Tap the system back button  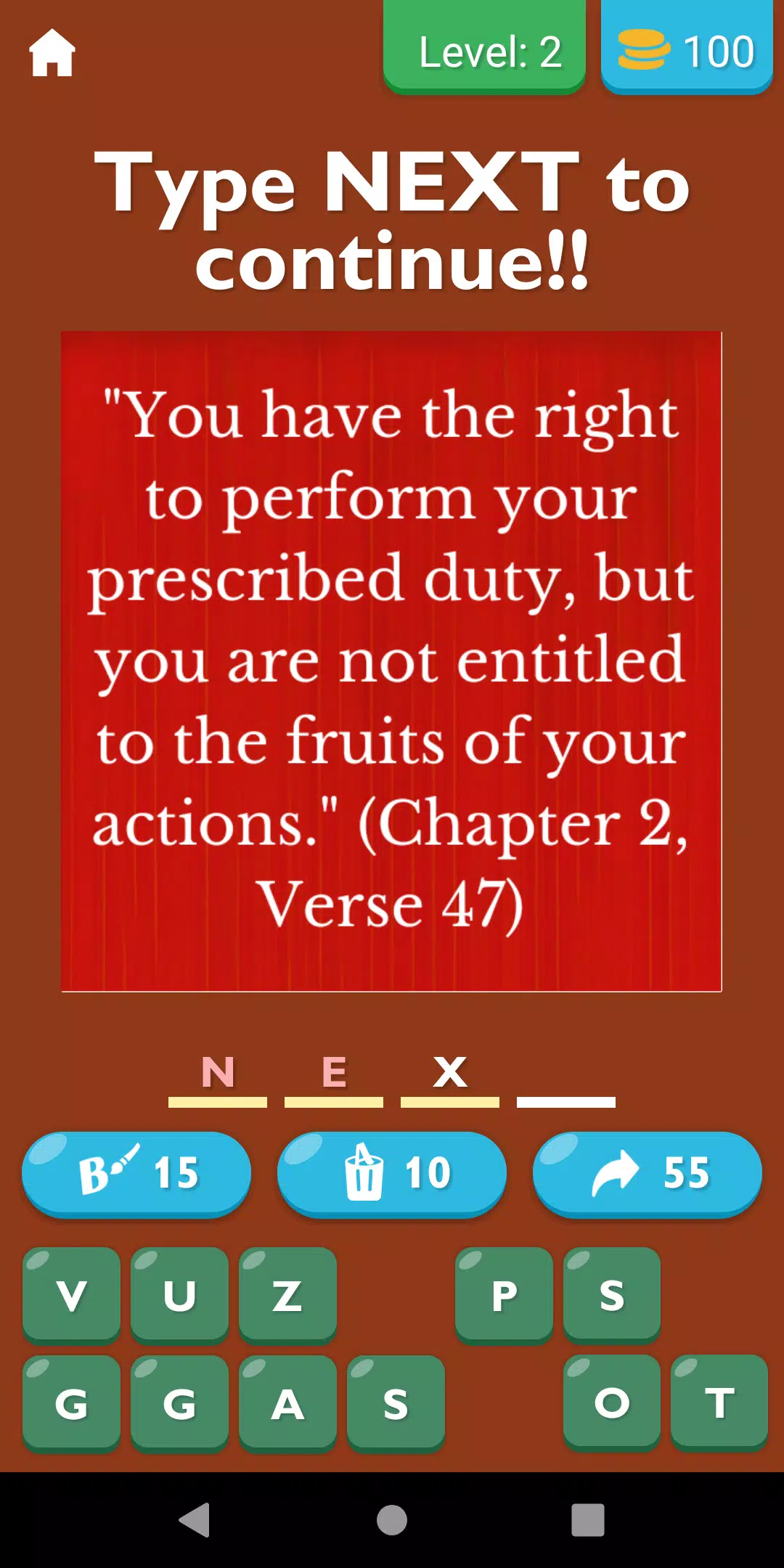pyautogui.click(x=195, y=1520)
